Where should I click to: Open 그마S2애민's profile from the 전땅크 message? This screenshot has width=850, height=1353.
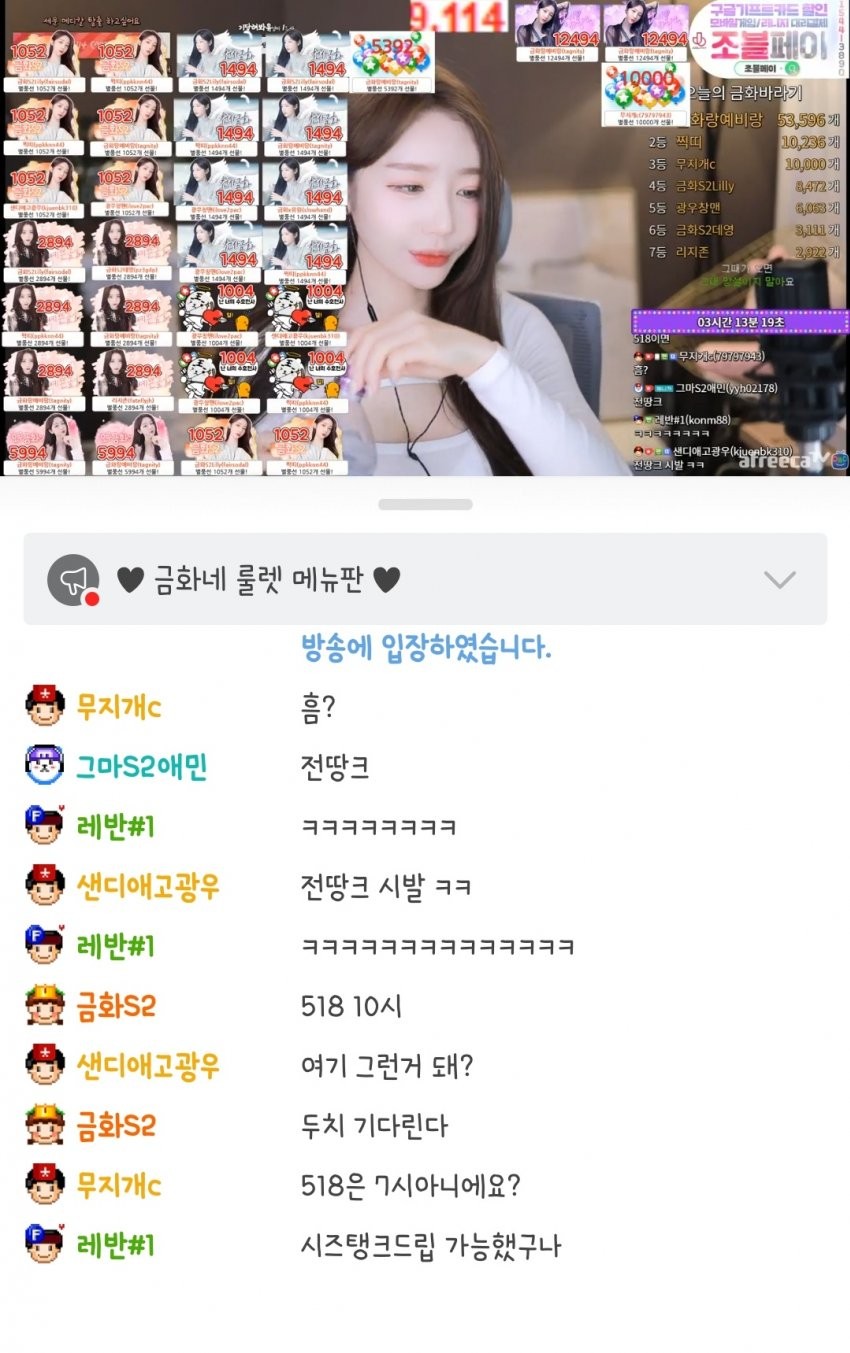pos(141,767)
